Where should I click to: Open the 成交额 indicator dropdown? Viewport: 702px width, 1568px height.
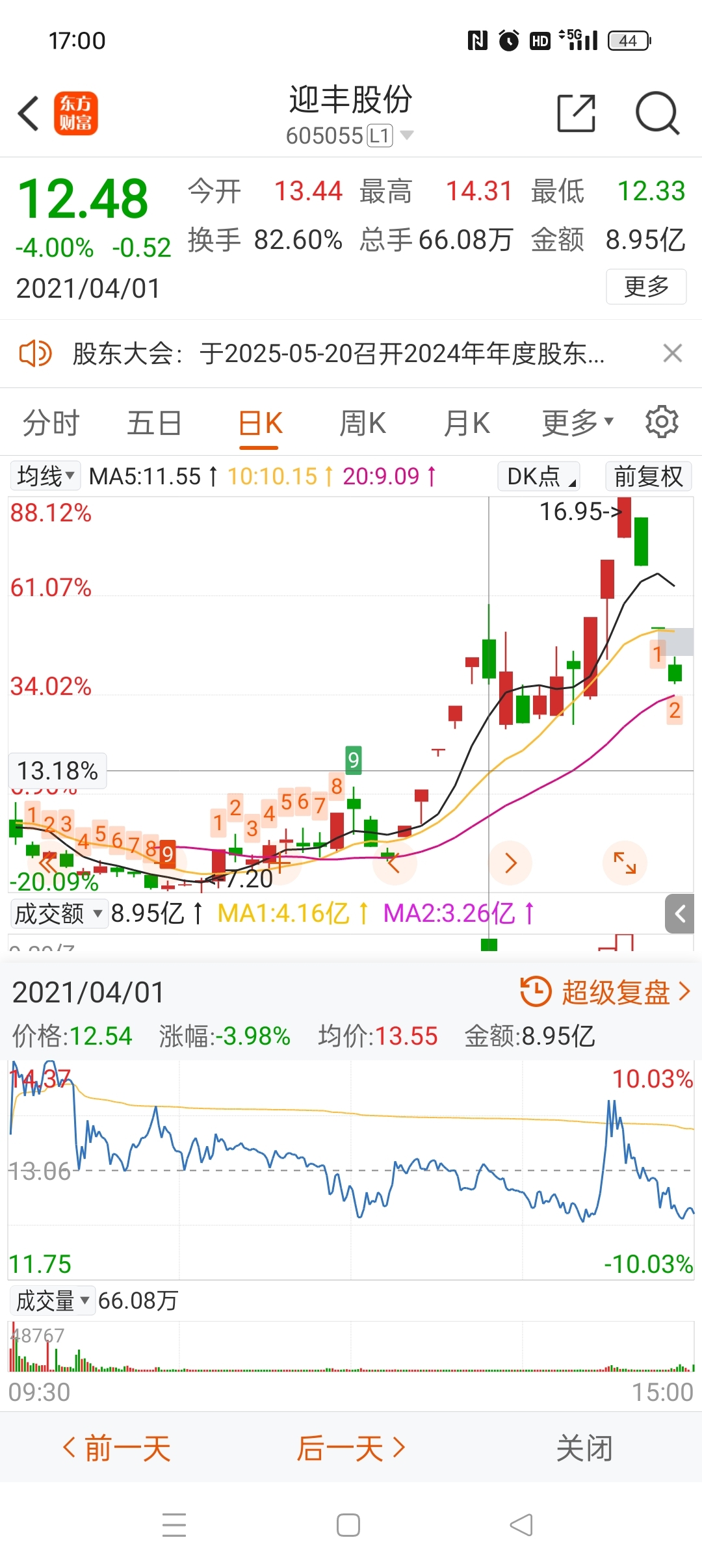point(58,913)
